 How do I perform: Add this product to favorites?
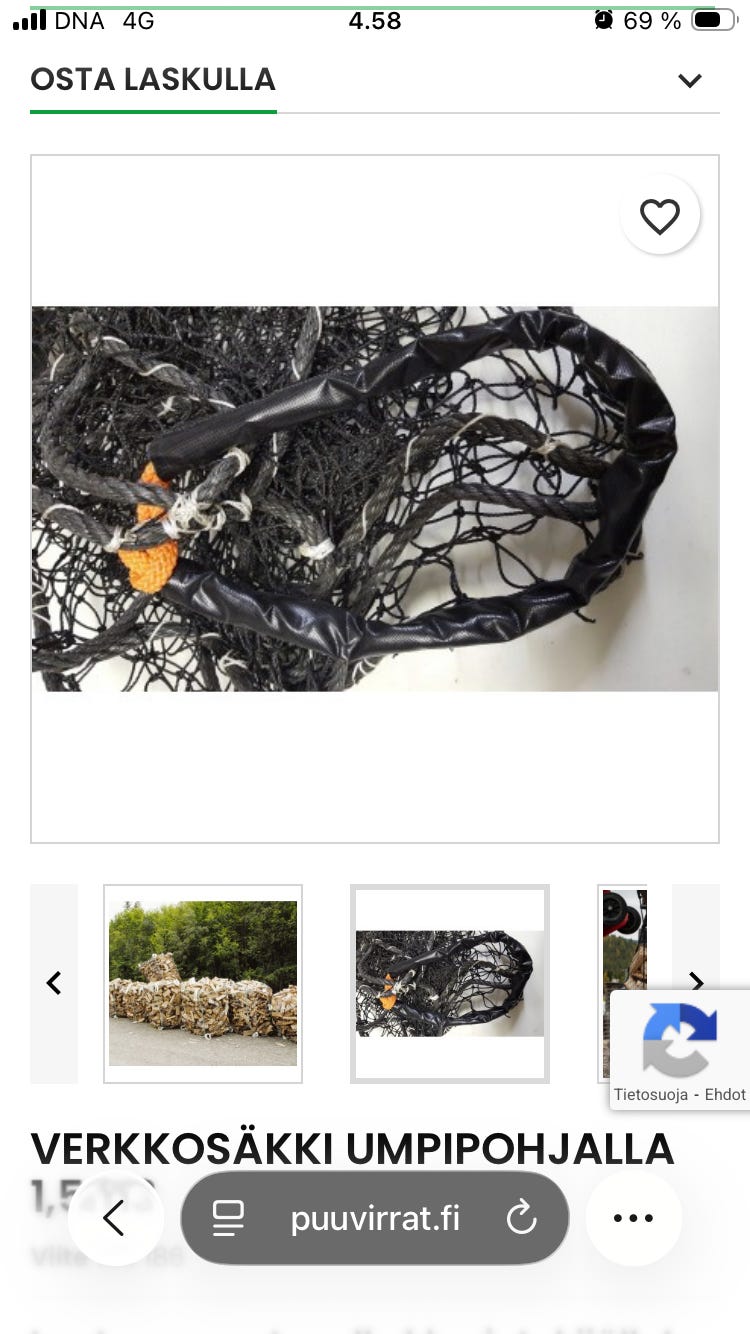pyautogui.click(x=659, y=216)
